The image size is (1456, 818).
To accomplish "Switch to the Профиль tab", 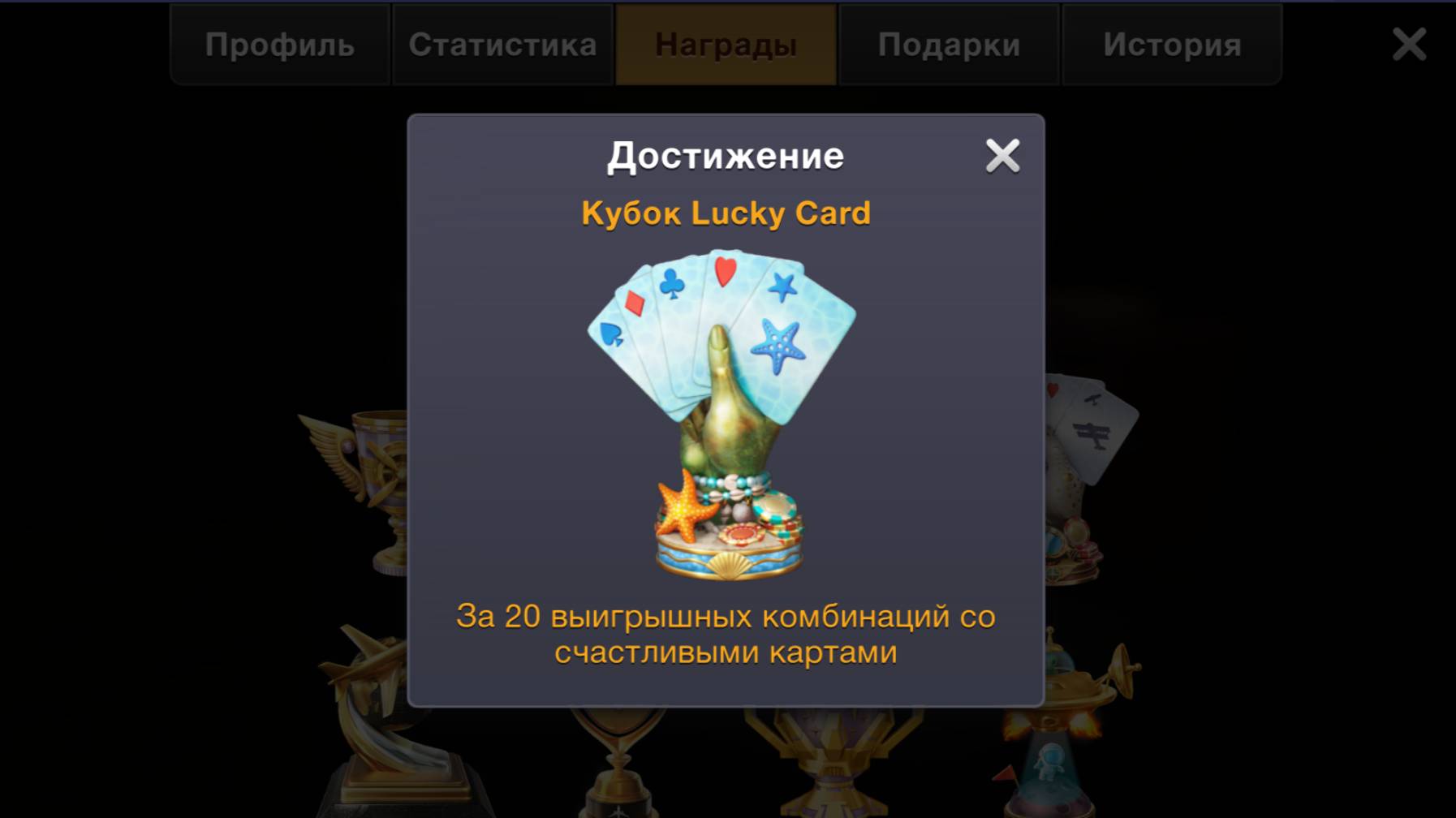I will pyautogui.click(x=280, y=45).
